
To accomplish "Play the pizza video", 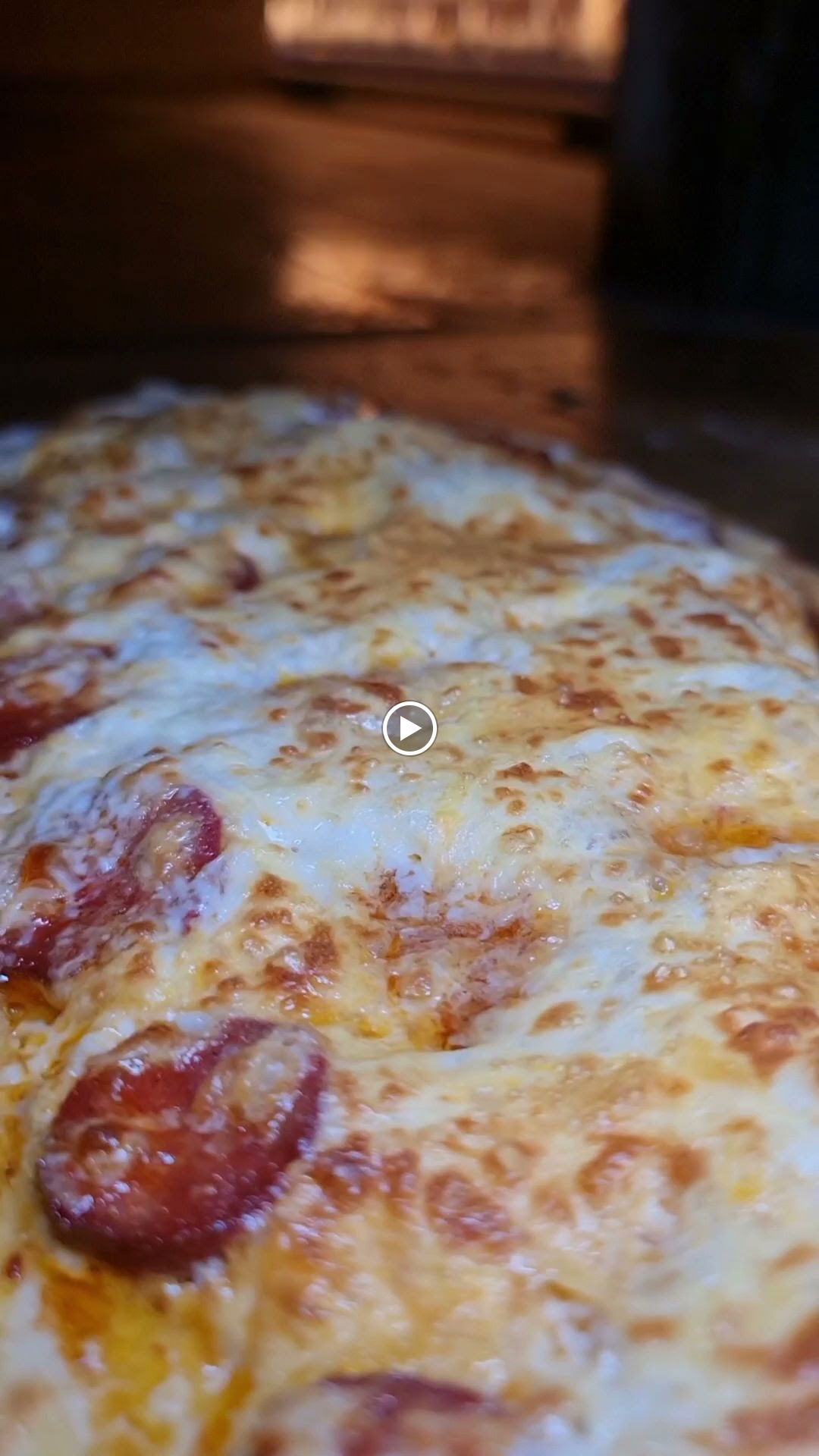I will [409, 728].
